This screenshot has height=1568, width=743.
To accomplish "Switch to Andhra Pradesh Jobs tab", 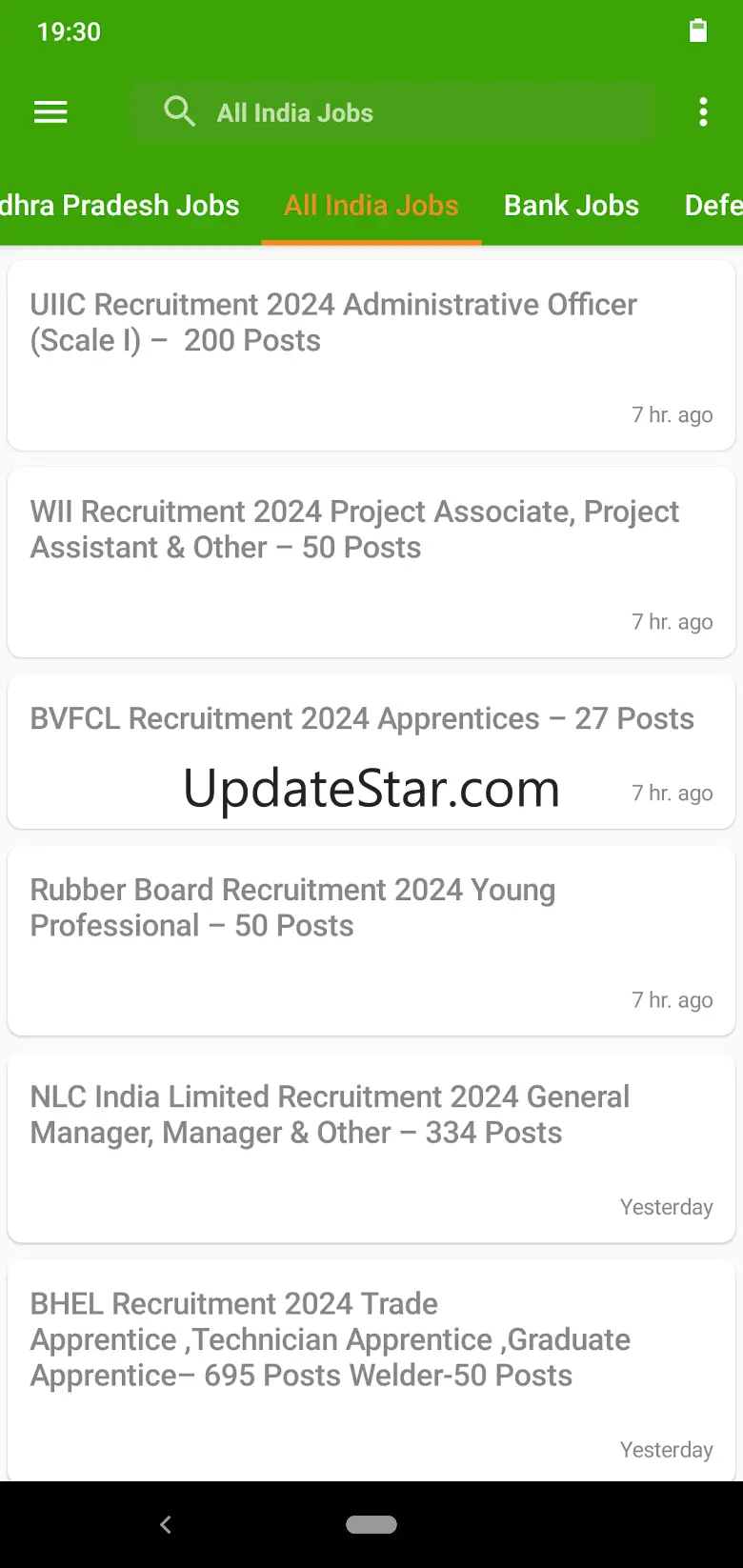I will [120, 206].
